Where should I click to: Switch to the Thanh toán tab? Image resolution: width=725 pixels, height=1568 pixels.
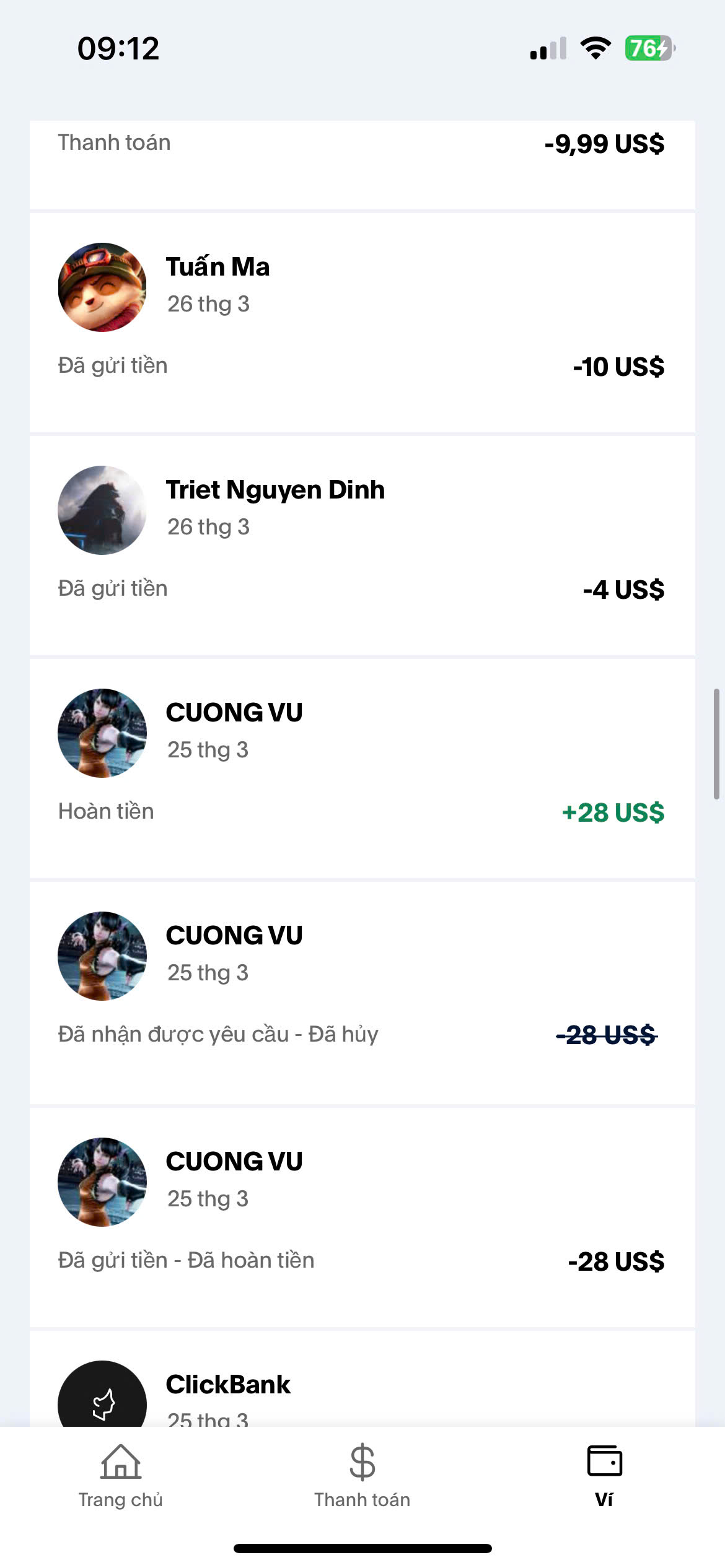(x=362, y=1476)
